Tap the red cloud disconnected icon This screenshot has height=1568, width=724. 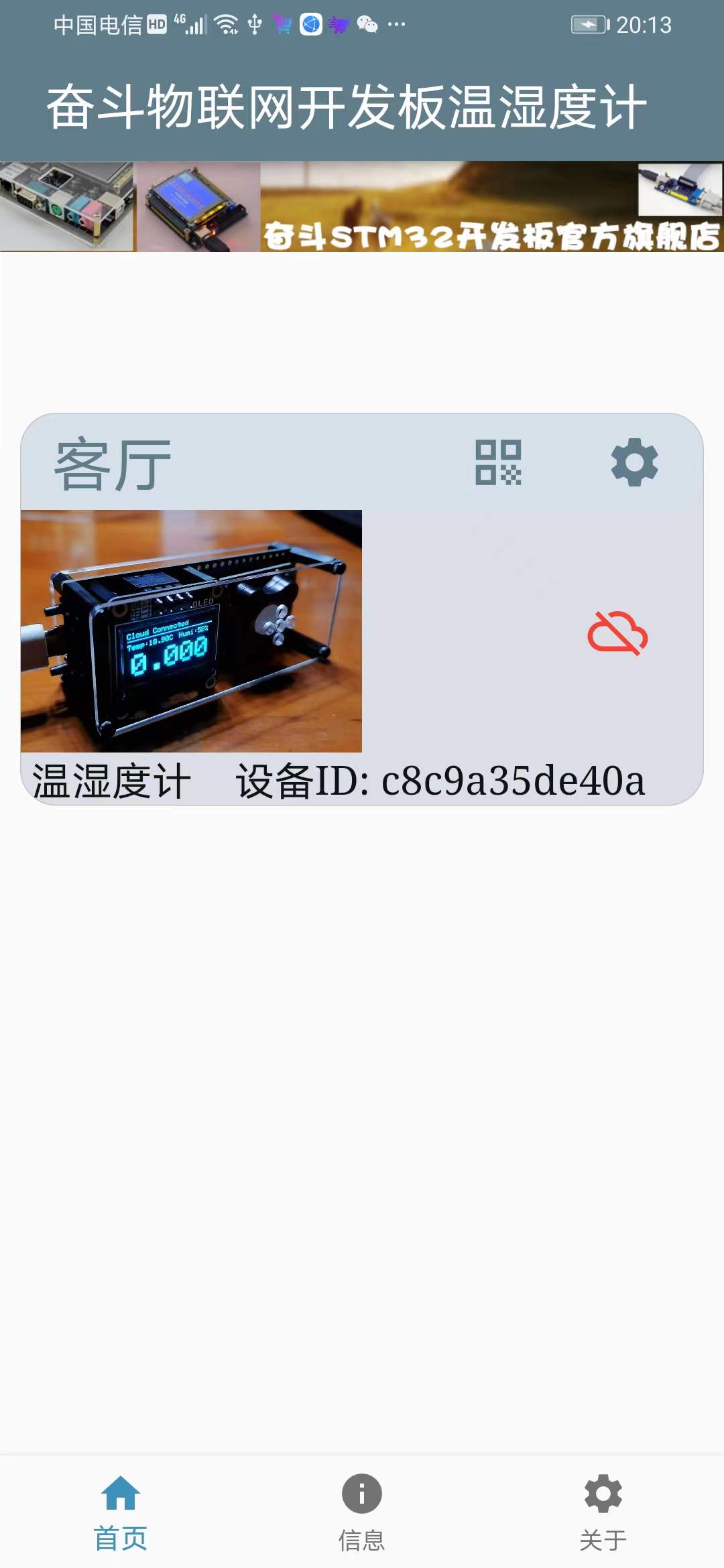pyautogui.click(x=617, y=633)
